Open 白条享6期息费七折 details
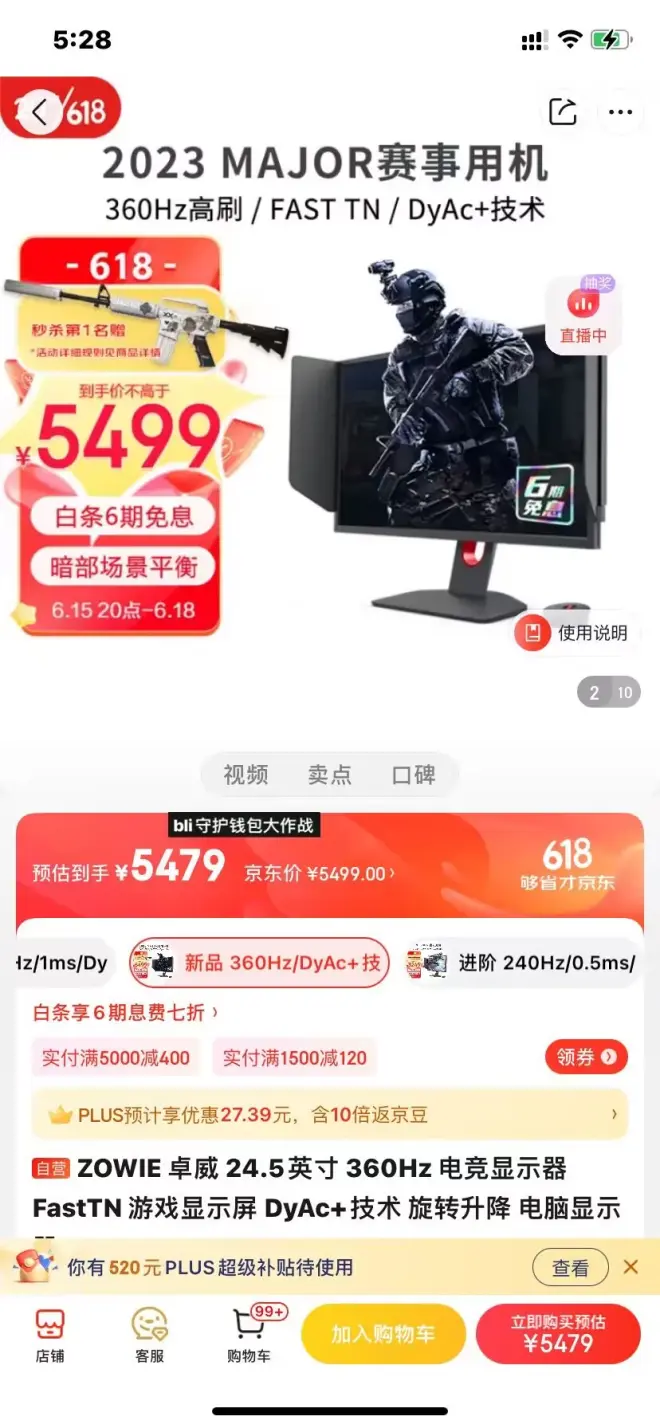 (125, 1012)
